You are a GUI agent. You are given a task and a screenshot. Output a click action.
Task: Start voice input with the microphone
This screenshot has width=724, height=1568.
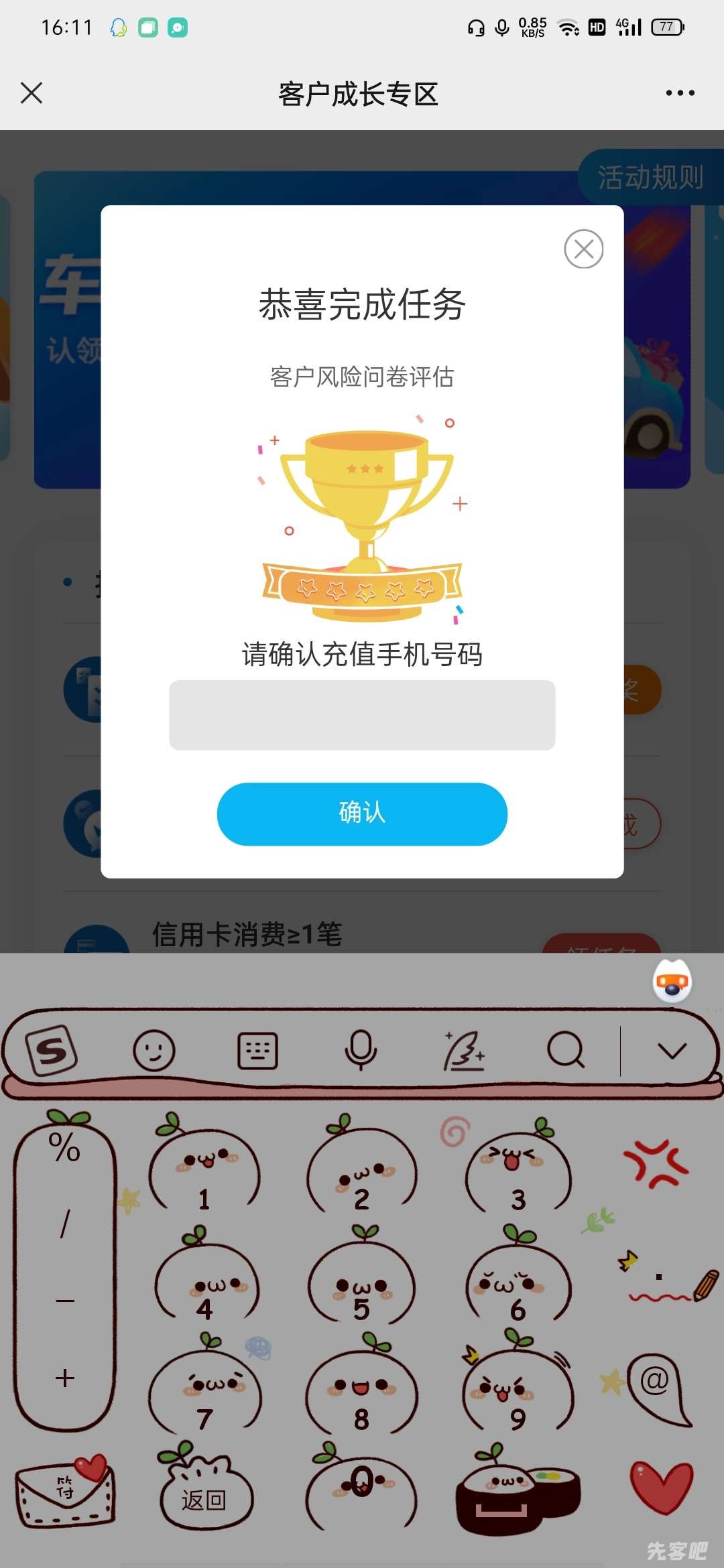click(361, 1050)
